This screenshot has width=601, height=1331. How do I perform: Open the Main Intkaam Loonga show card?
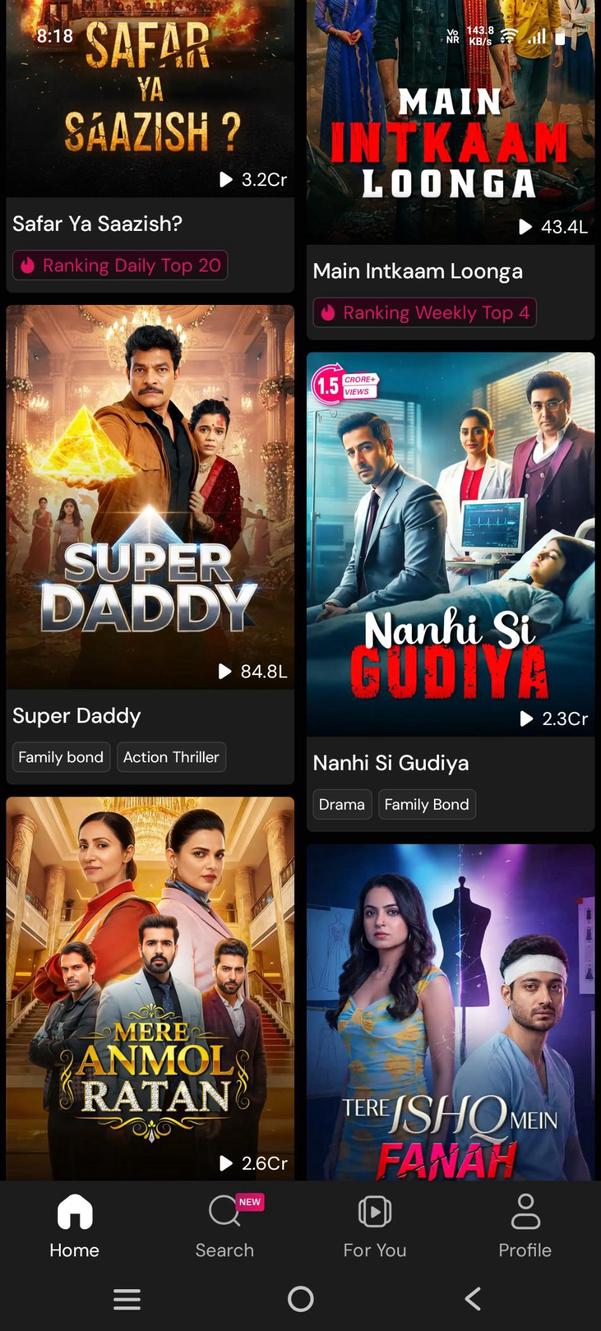[450, 130]
